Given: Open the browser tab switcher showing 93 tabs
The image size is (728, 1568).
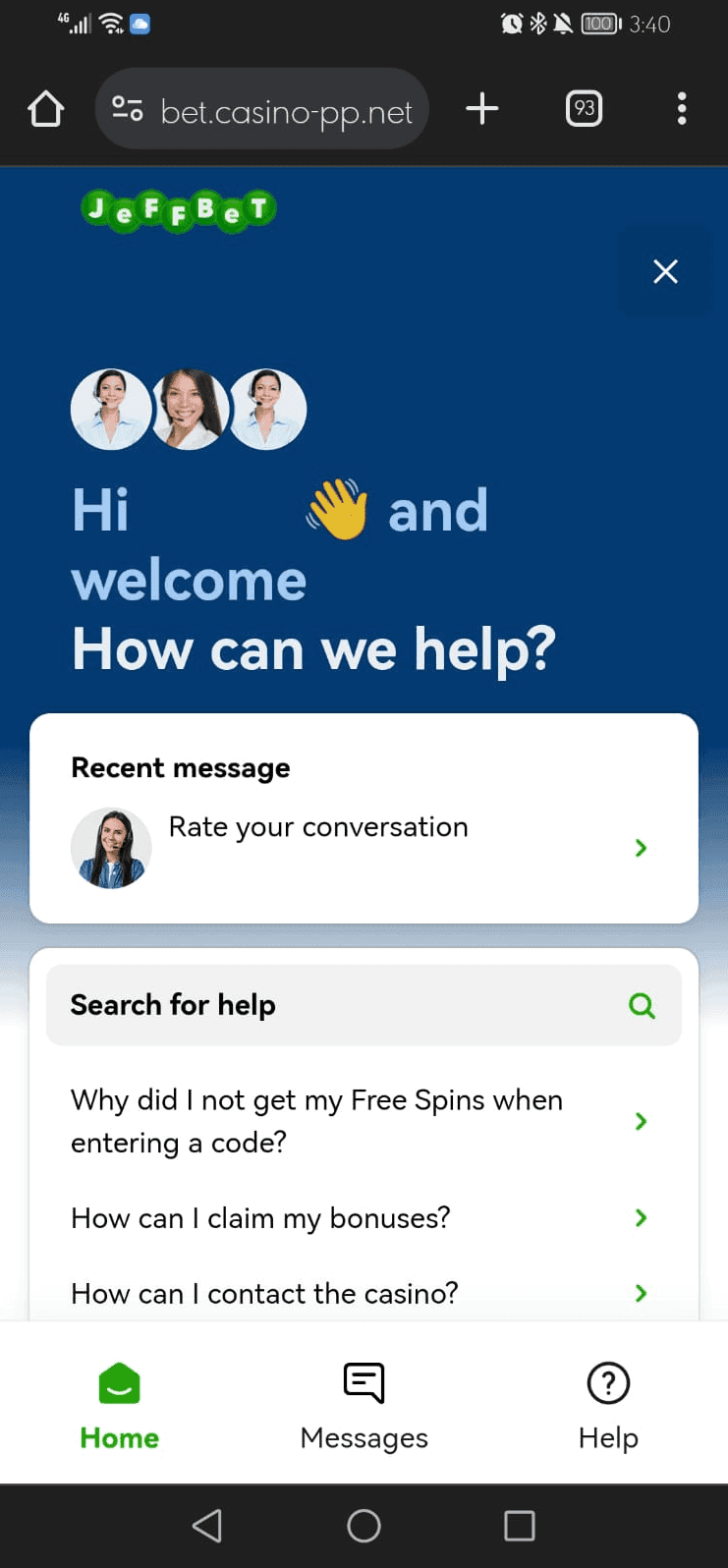Looking at the screenshot, I should pos(584,109).
